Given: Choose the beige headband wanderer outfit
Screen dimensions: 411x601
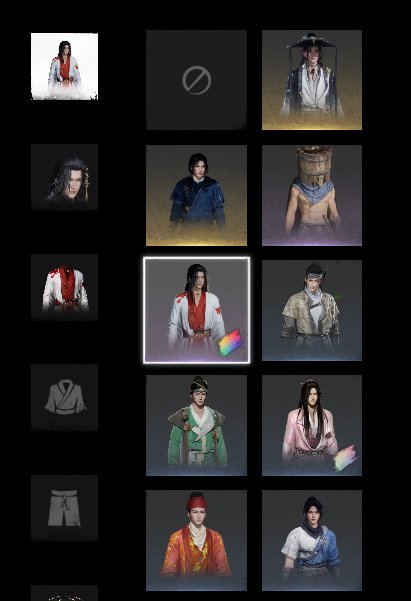Looking at the screenshot, I should point(312,310).
